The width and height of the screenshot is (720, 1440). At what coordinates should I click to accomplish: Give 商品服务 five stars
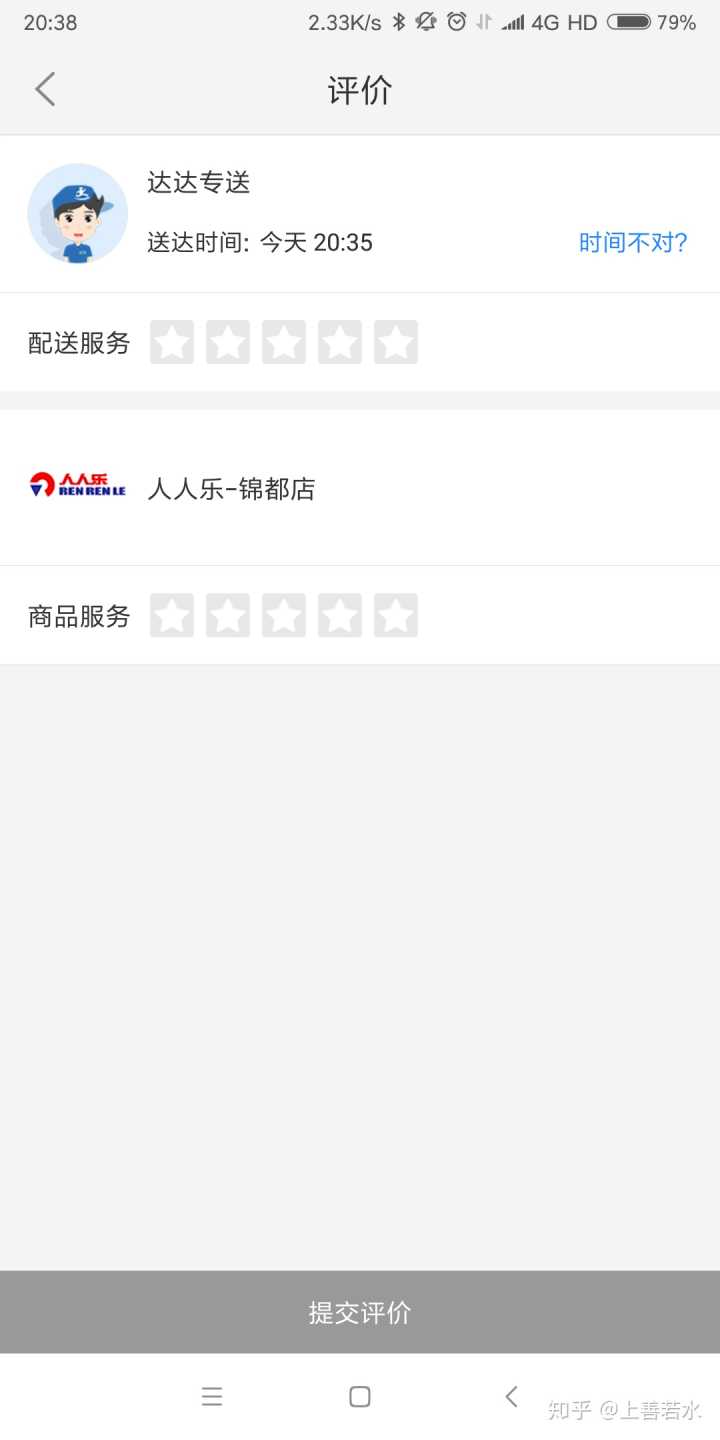(396, 615)
